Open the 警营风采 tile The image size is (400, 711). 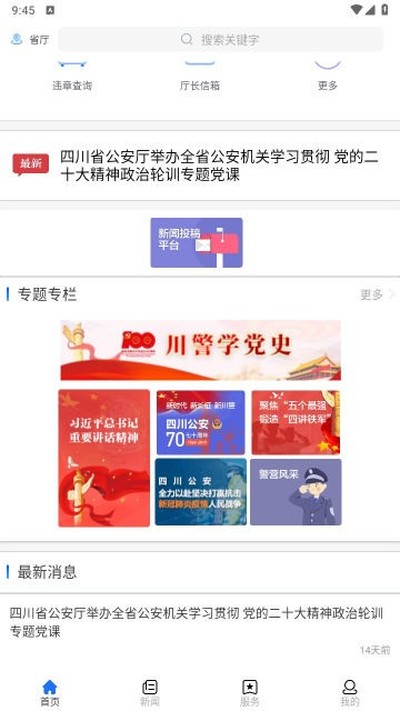click(296, 492)
